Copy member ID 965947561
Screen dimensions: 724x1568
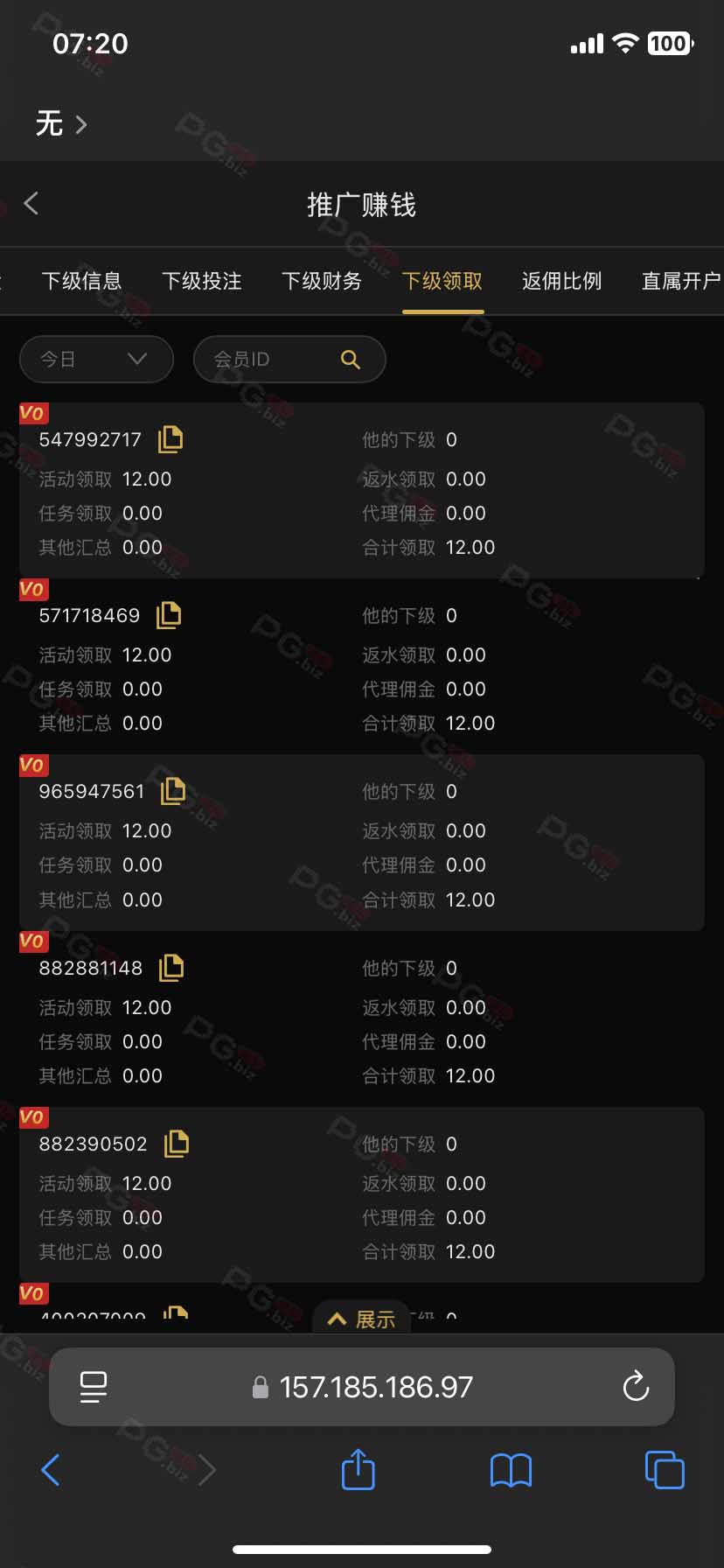(x=173, y=791)
